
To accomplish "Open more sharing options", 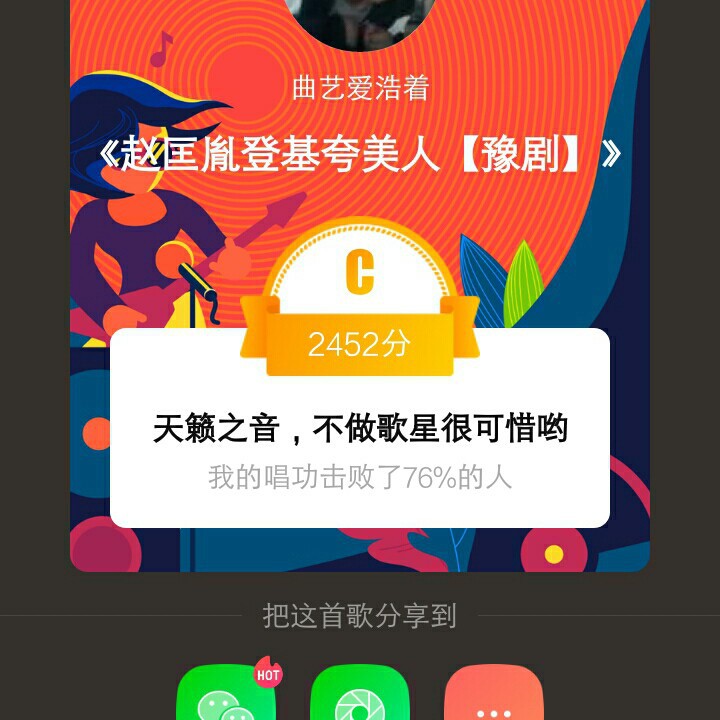I will click(x=493, y=698).
